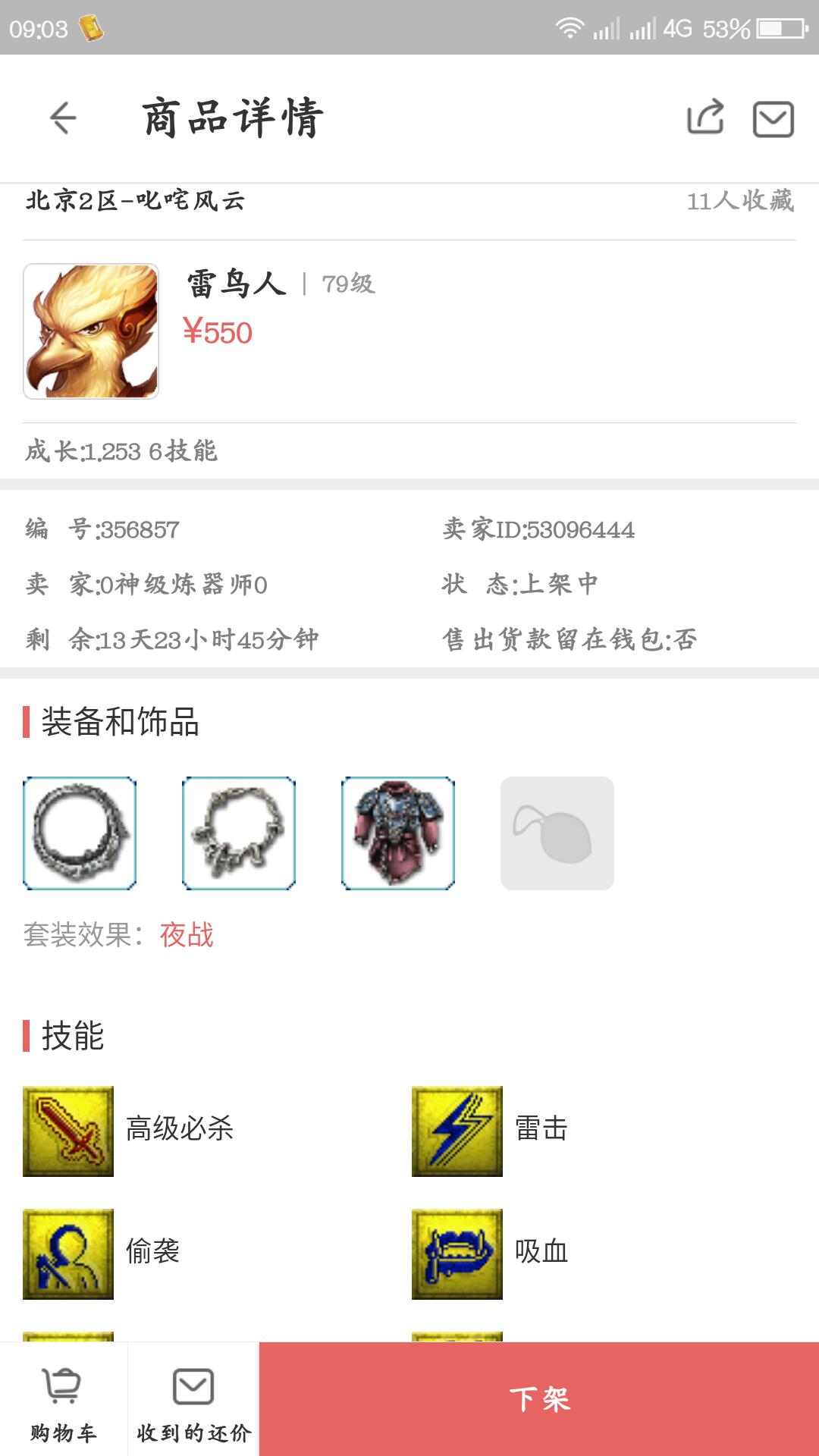The image size is (819, 1456).
Task: Tap 下架 to delist item
Action: coord(539,1399)
